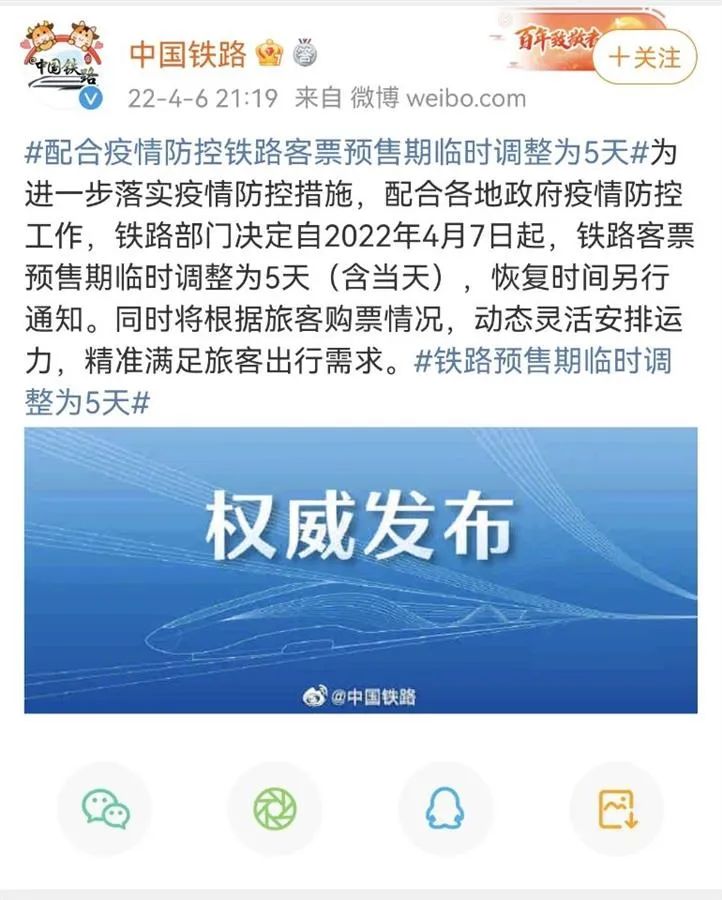Follow the 中国铁路 account
The height and width of the screenshot is (900, 722).
[644, 58]
